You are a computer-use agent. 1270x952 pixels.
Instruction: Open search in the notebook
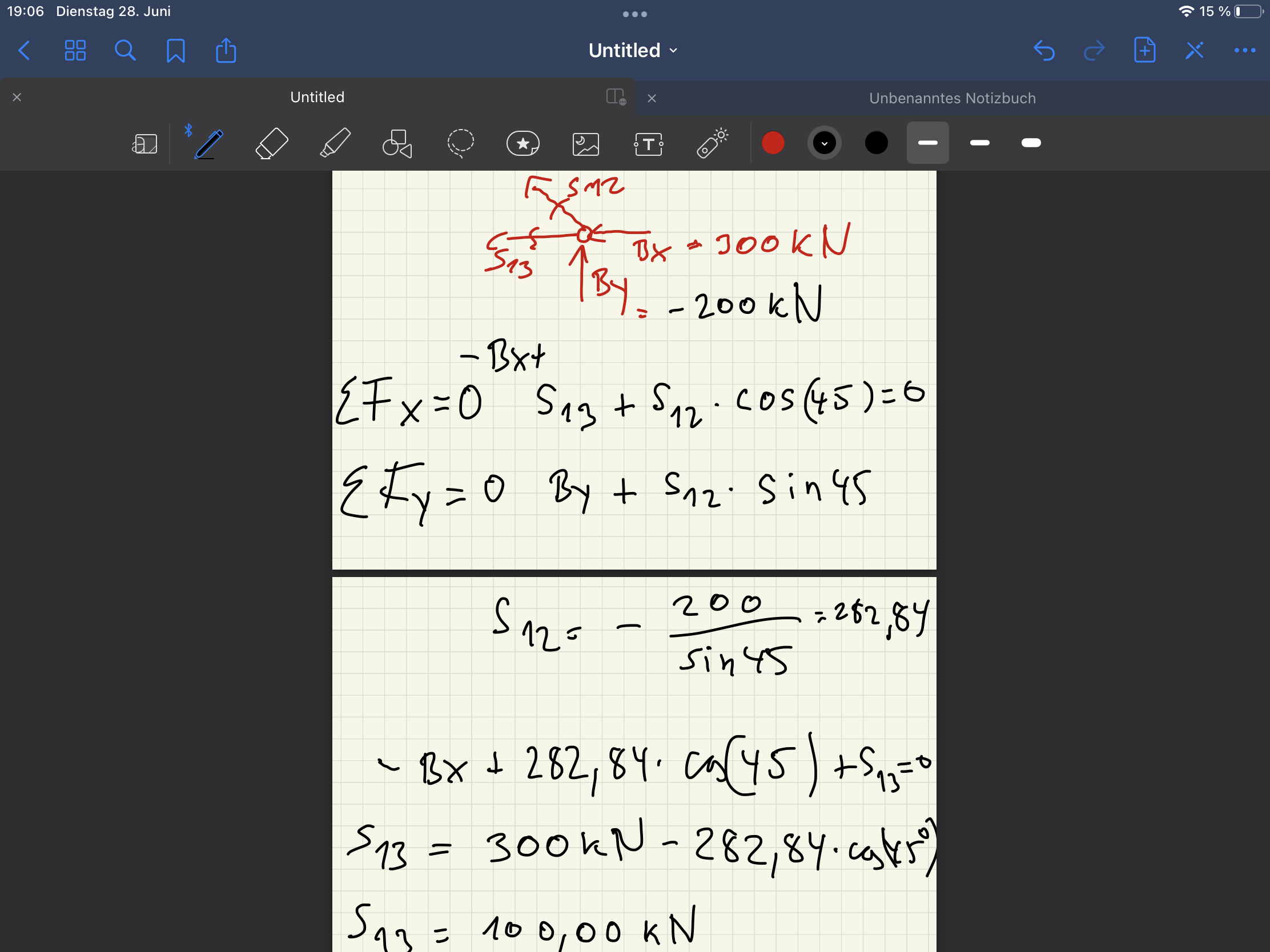pyautogui.click(x=125, y=50)
